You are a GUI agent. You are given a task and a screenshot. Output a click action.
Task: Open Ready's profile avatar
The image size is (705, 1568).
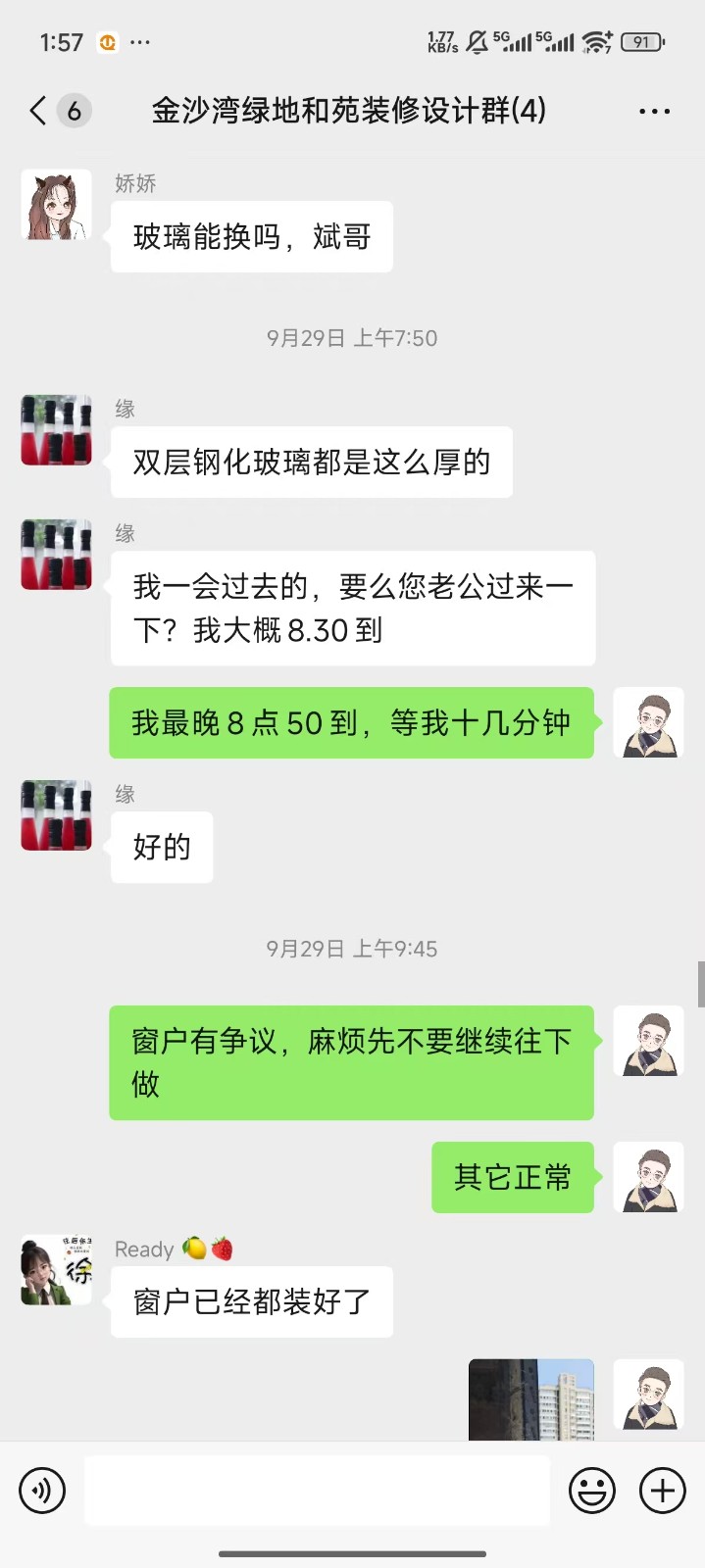(x=56, y=1270)
